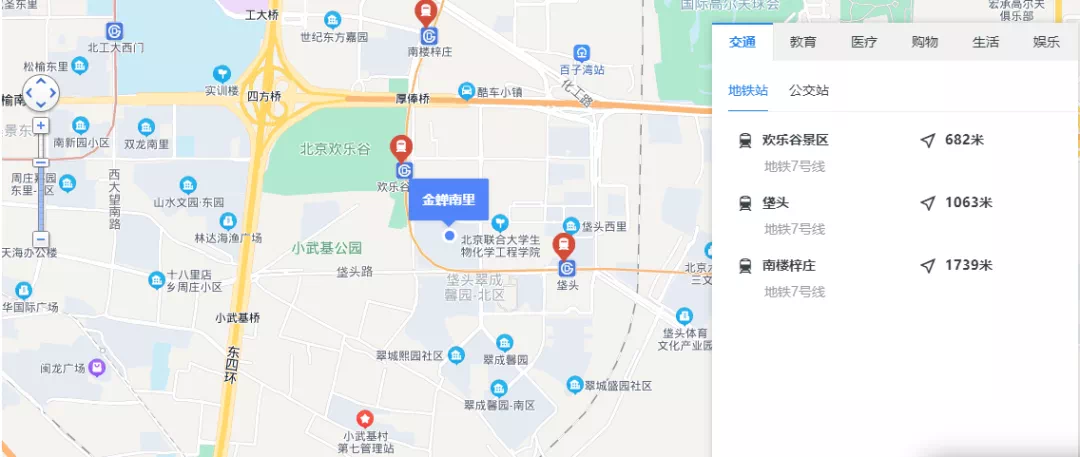Viewport: 1080px width, 457px height.
Task: Switch to the 娱乐 tab
Action: coord(1046,42)
